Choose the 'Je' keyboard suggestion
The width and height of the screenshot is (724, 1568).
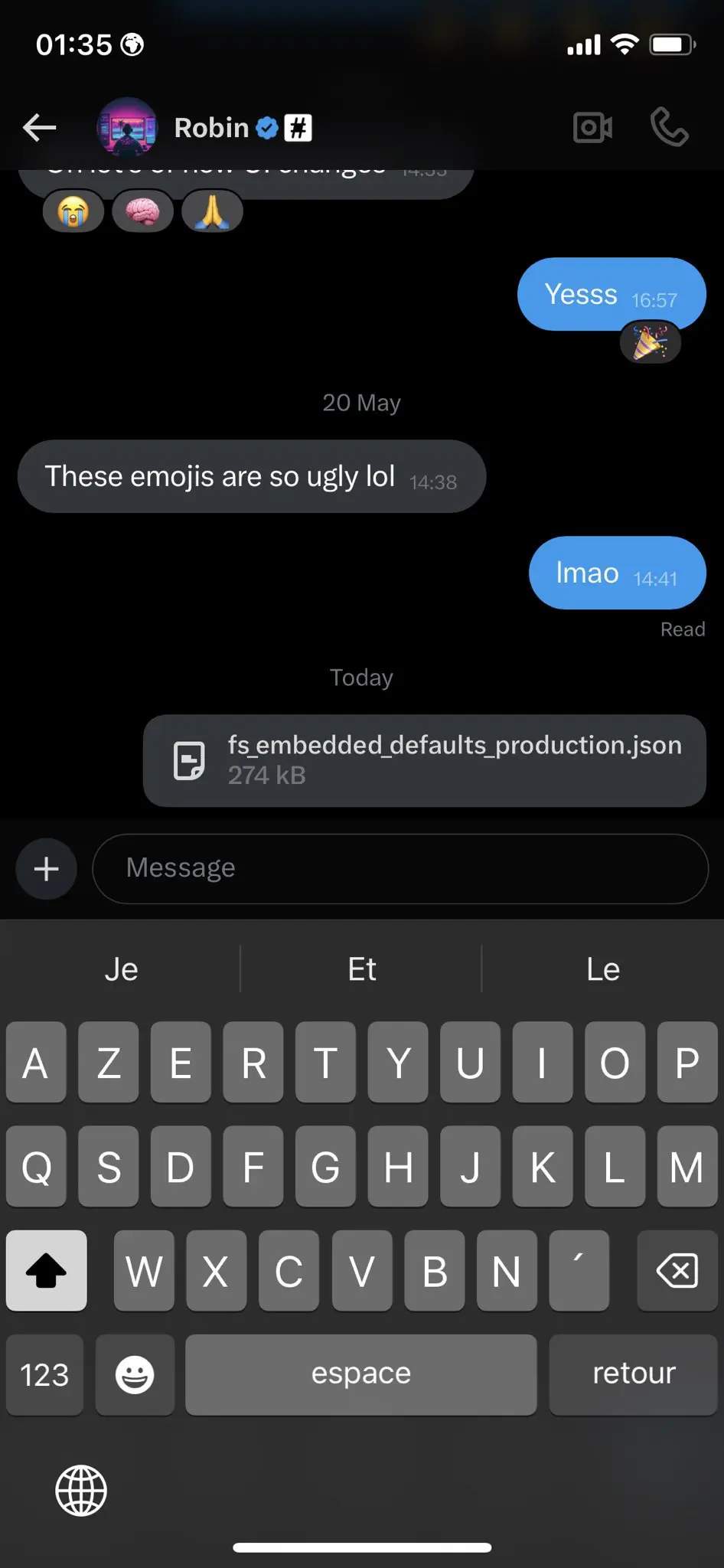(121, 969)
